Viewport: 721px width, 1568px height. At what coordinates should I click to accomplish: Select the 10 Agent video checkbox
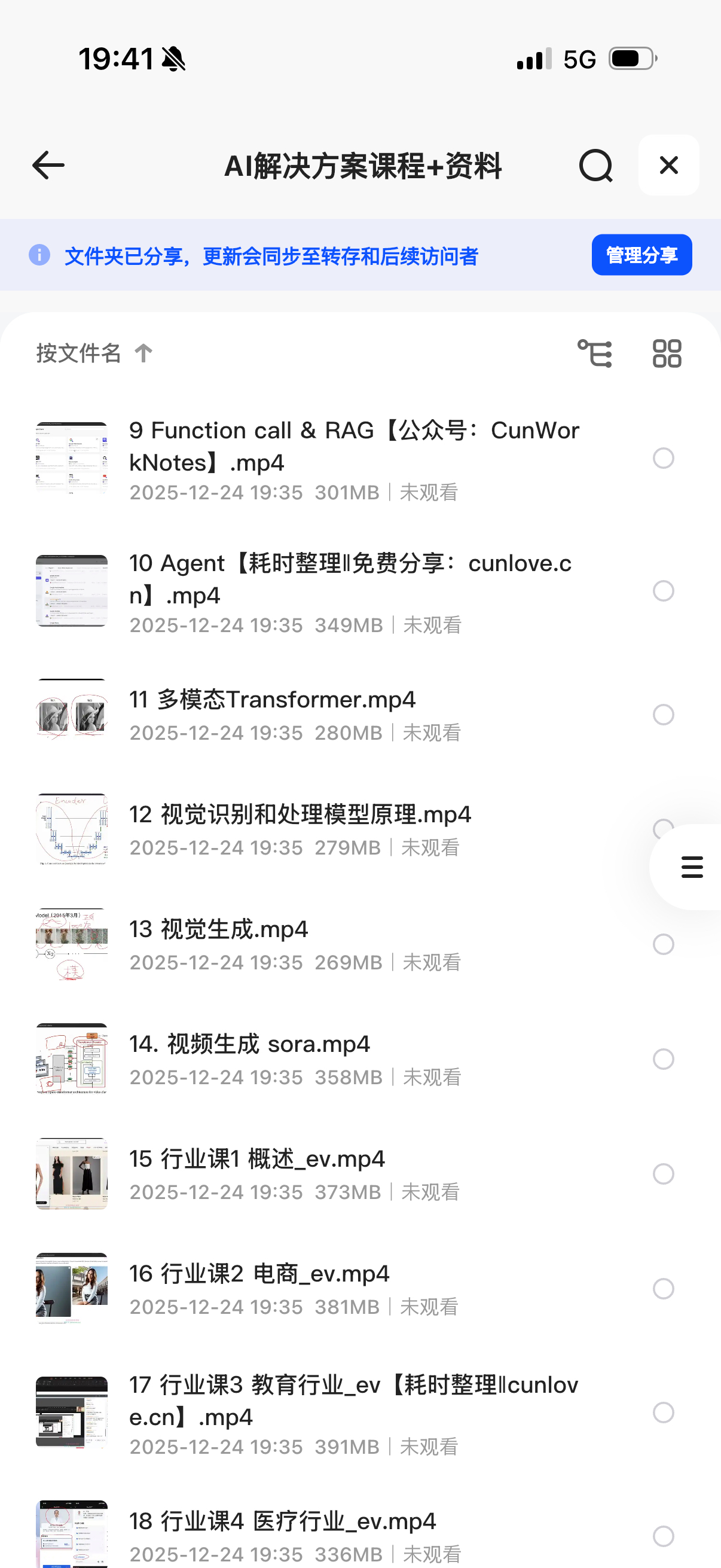(x=662, y=591)
